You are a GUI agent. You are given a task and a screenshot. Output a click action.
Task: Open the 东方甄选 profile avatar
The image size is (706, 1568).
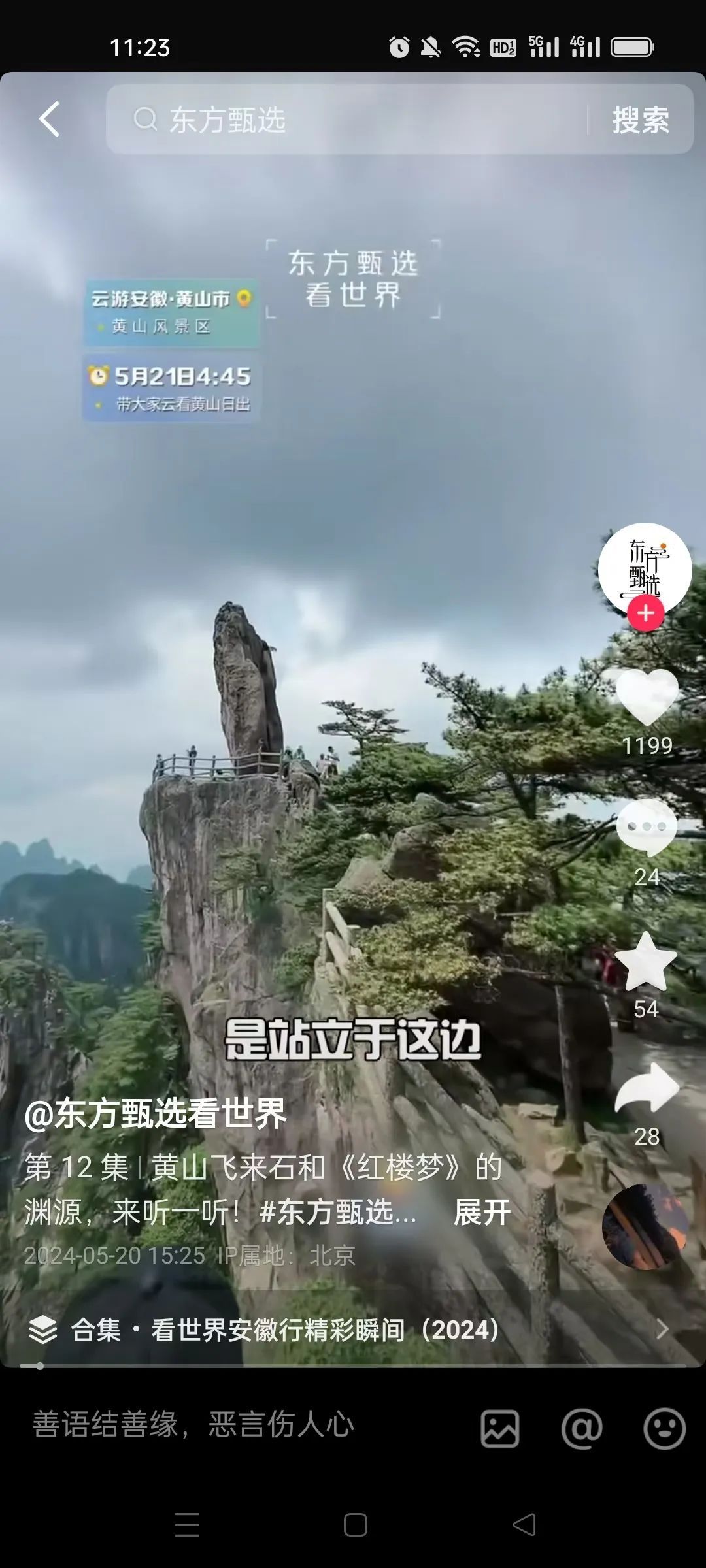[x=645, y=567]
